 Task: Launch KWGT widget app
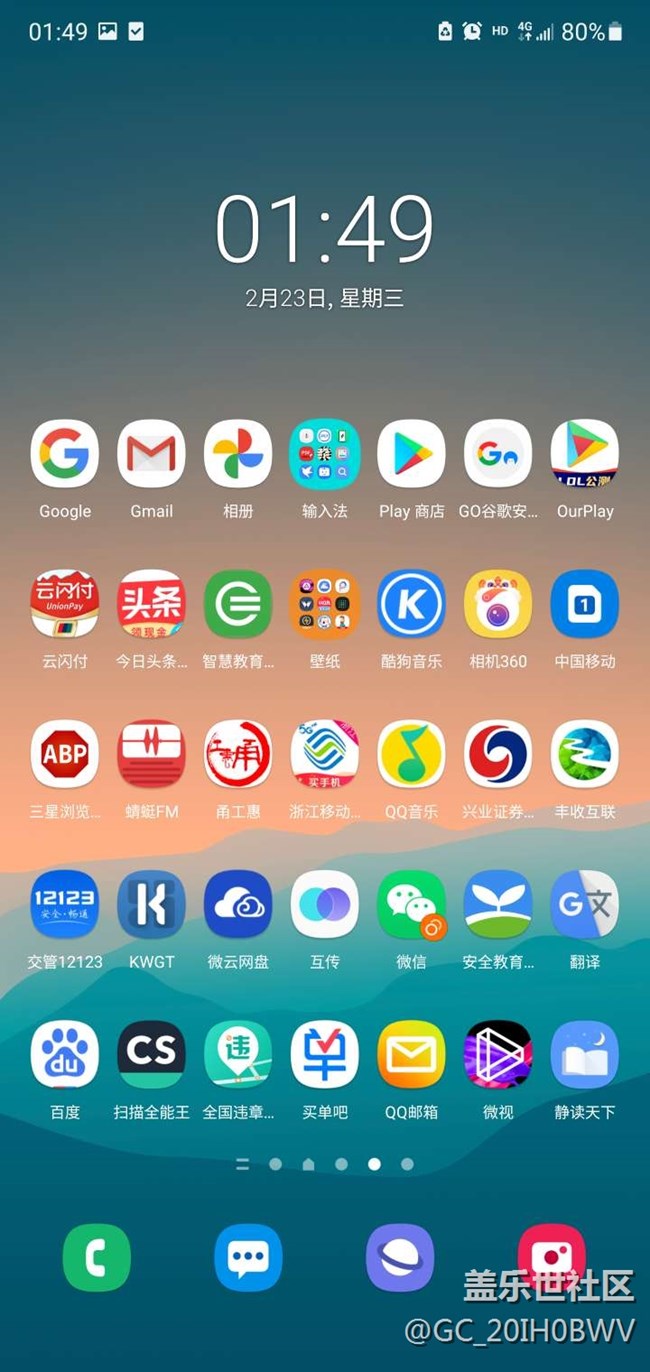[x=151, y=904]
